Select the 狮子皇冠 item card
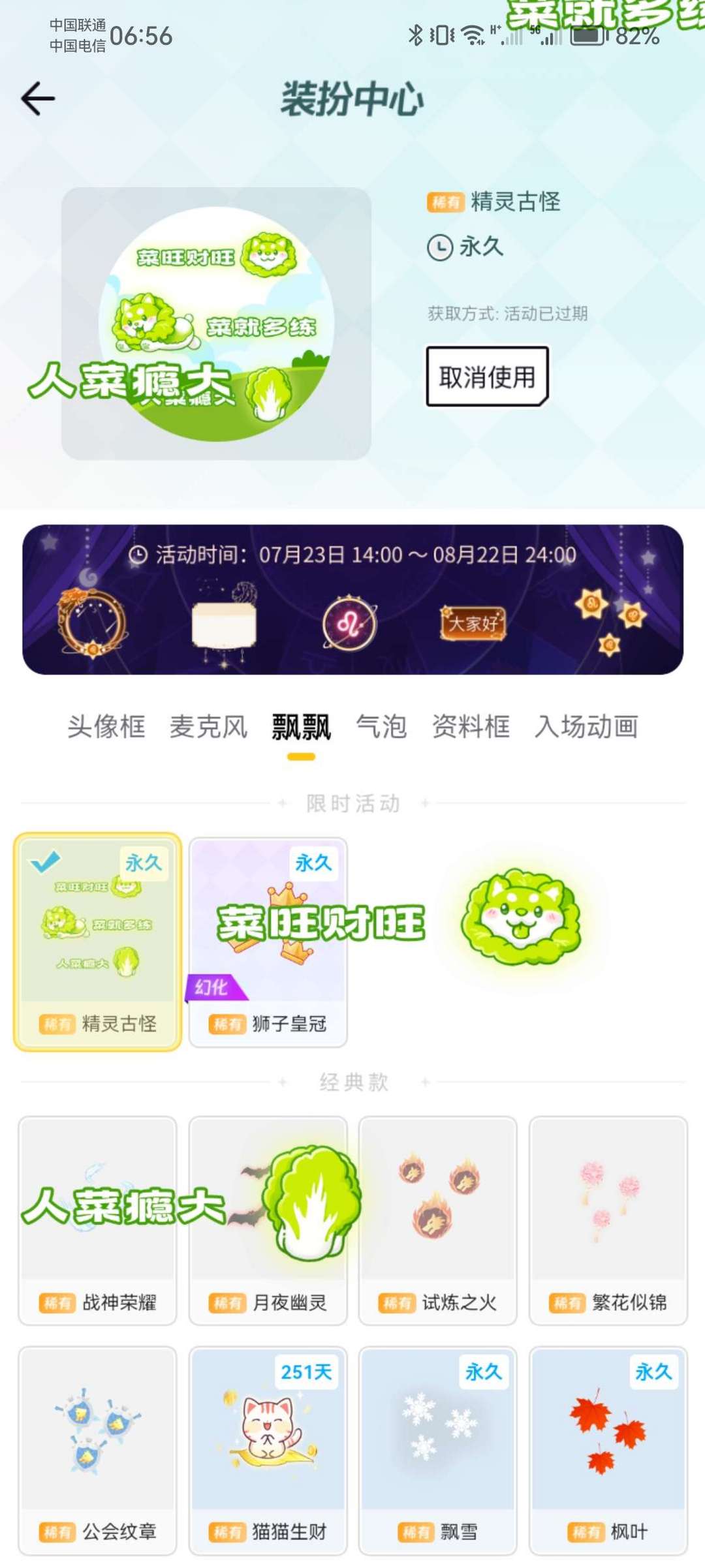The image size is (705, 1568). [268, 942]
